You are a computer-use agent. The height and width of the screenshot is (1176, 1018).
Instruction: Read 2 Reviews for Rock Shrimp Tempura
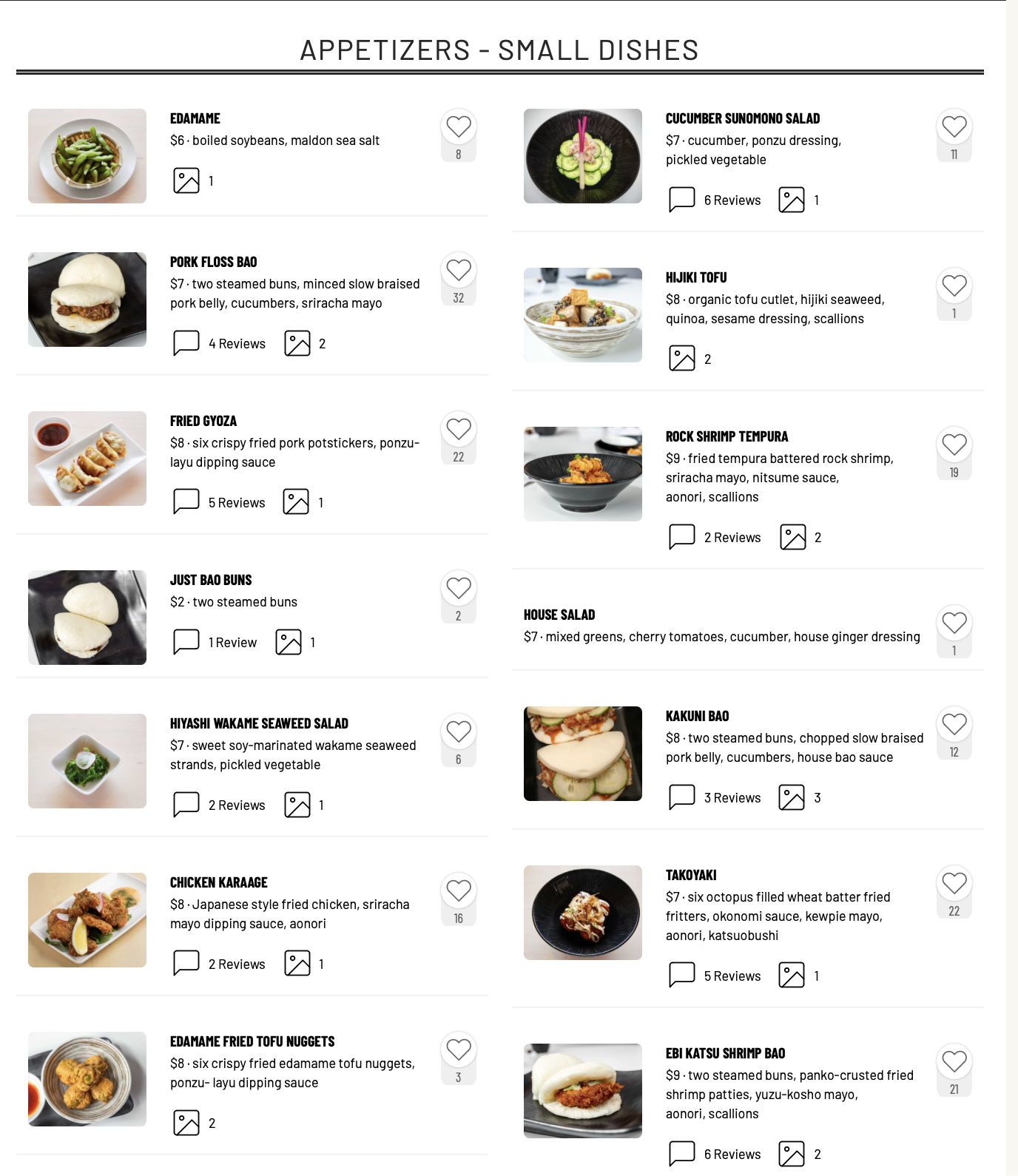click(715, 538)
